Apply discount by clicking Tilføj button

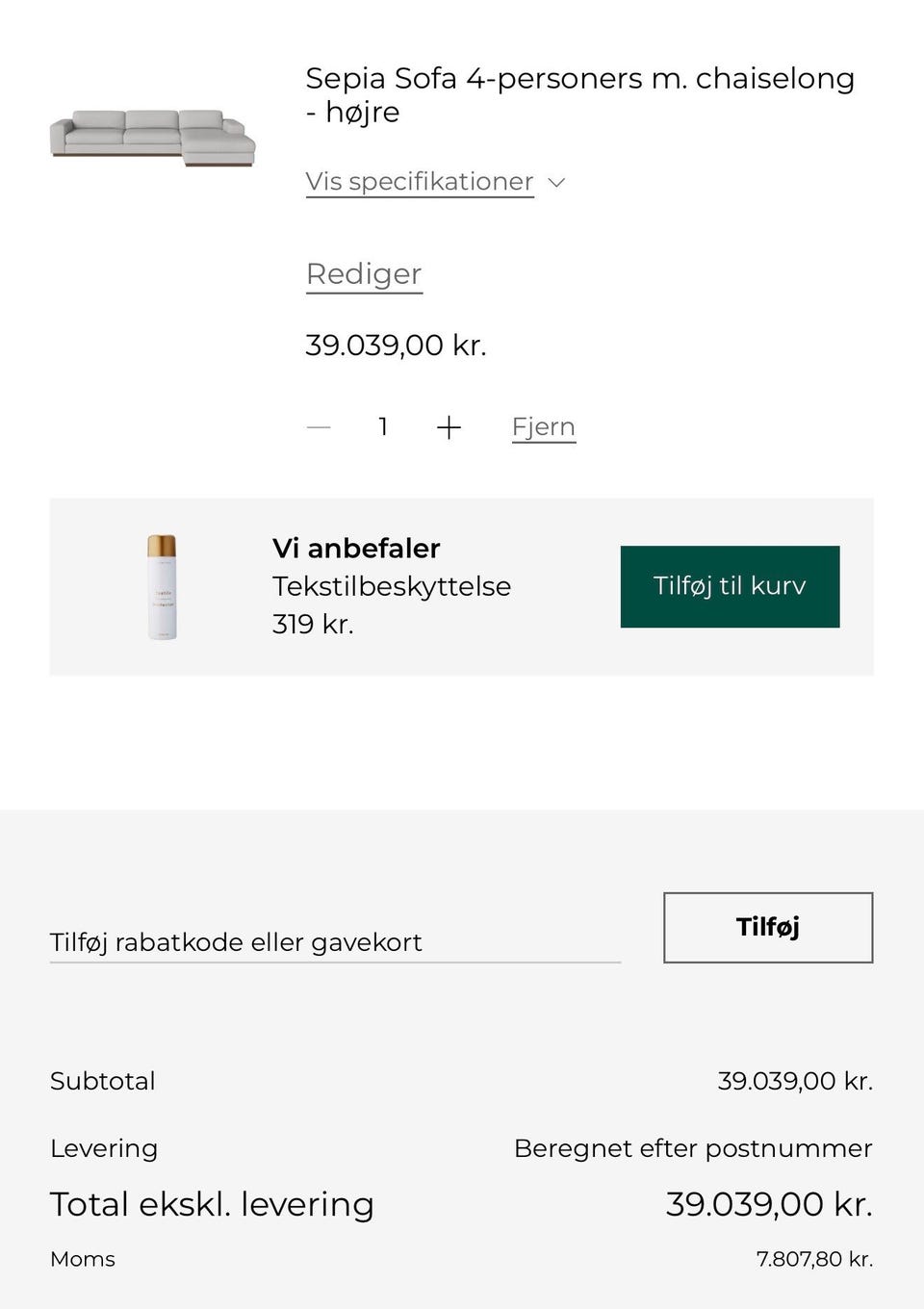click(767, 927)
